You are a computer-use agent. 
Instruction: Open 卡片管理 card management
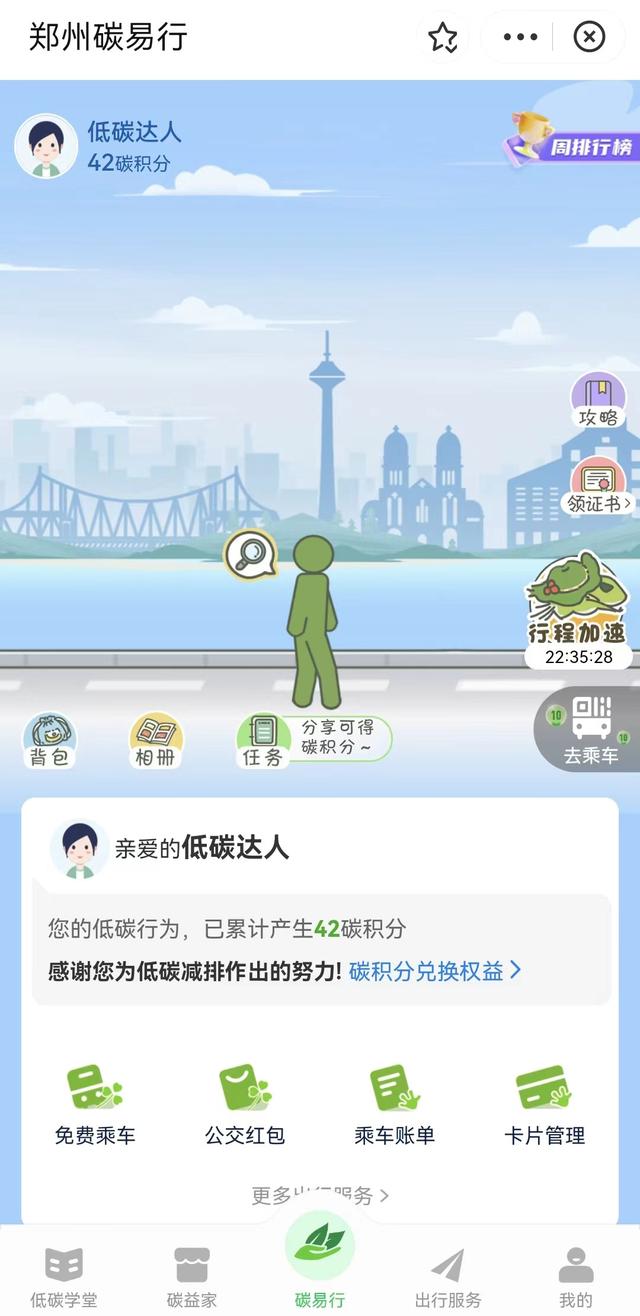tap(545, 1105)
